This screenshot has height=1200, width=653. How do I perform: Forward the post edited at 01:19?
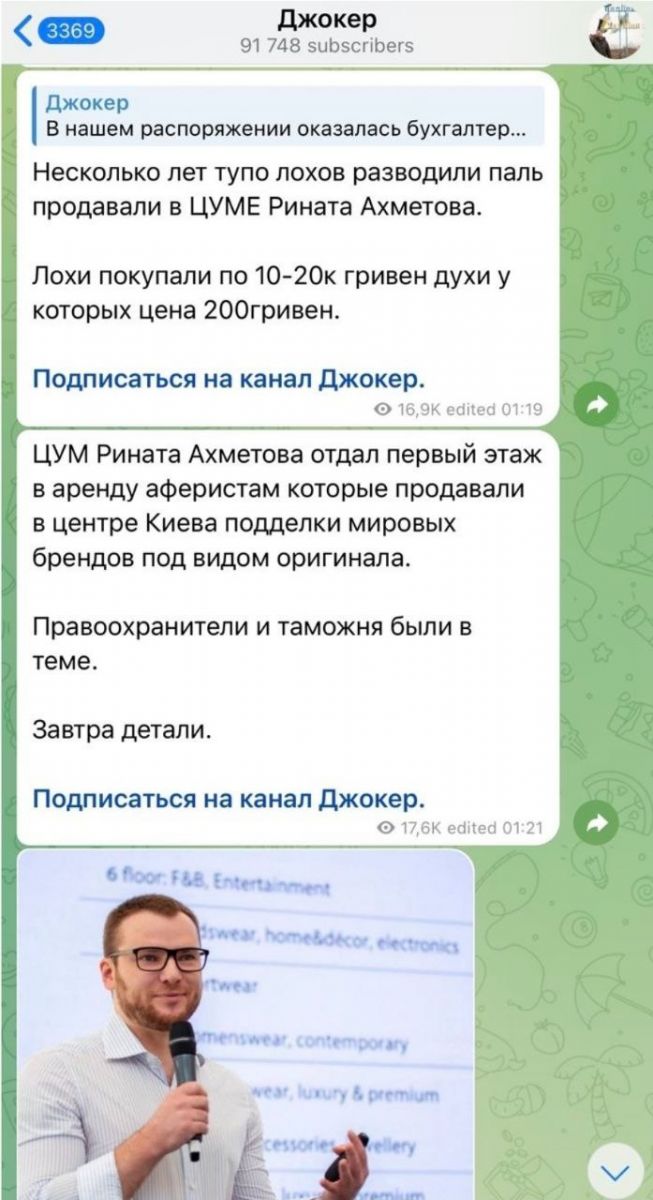600,404
